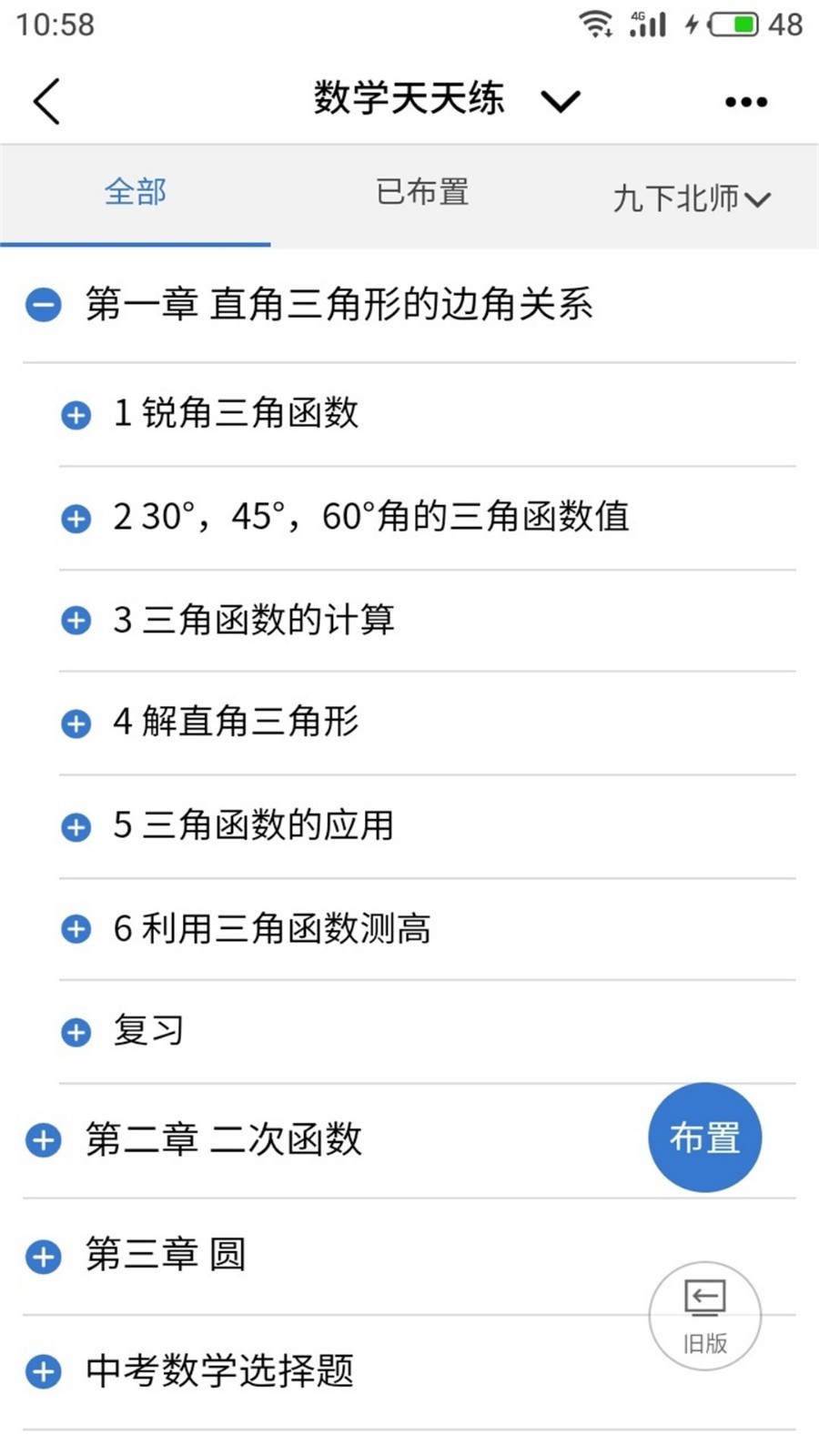Image resolution: width=819 pixels, height=1456 pixels.
Task: Tap the plus icon beside 4 解直角三角形
Action: pos(76,723)
